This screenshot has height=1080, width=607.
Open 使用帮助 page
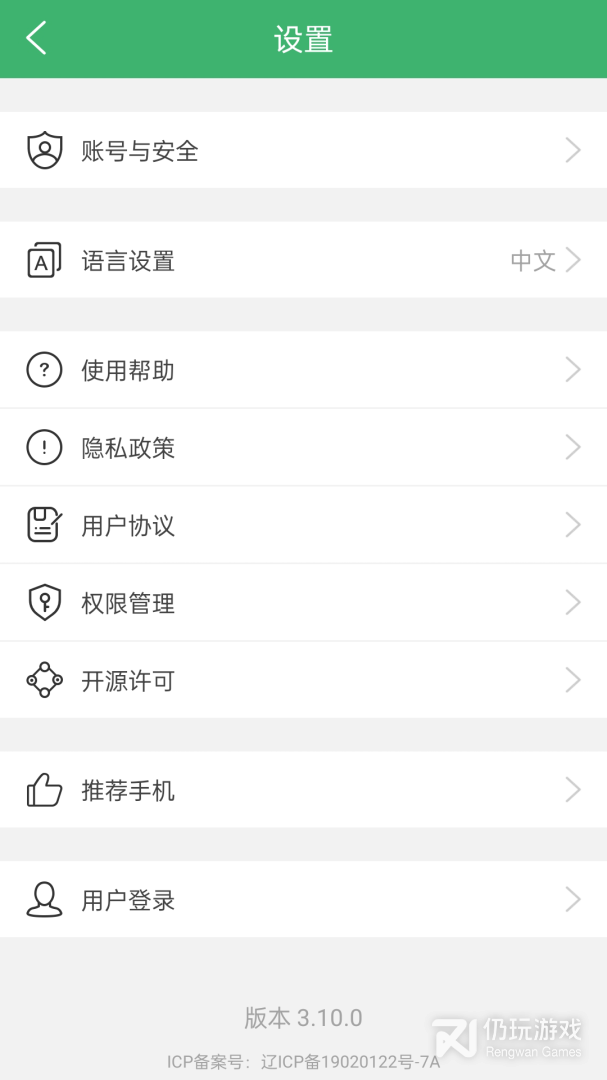coord(128,371)
